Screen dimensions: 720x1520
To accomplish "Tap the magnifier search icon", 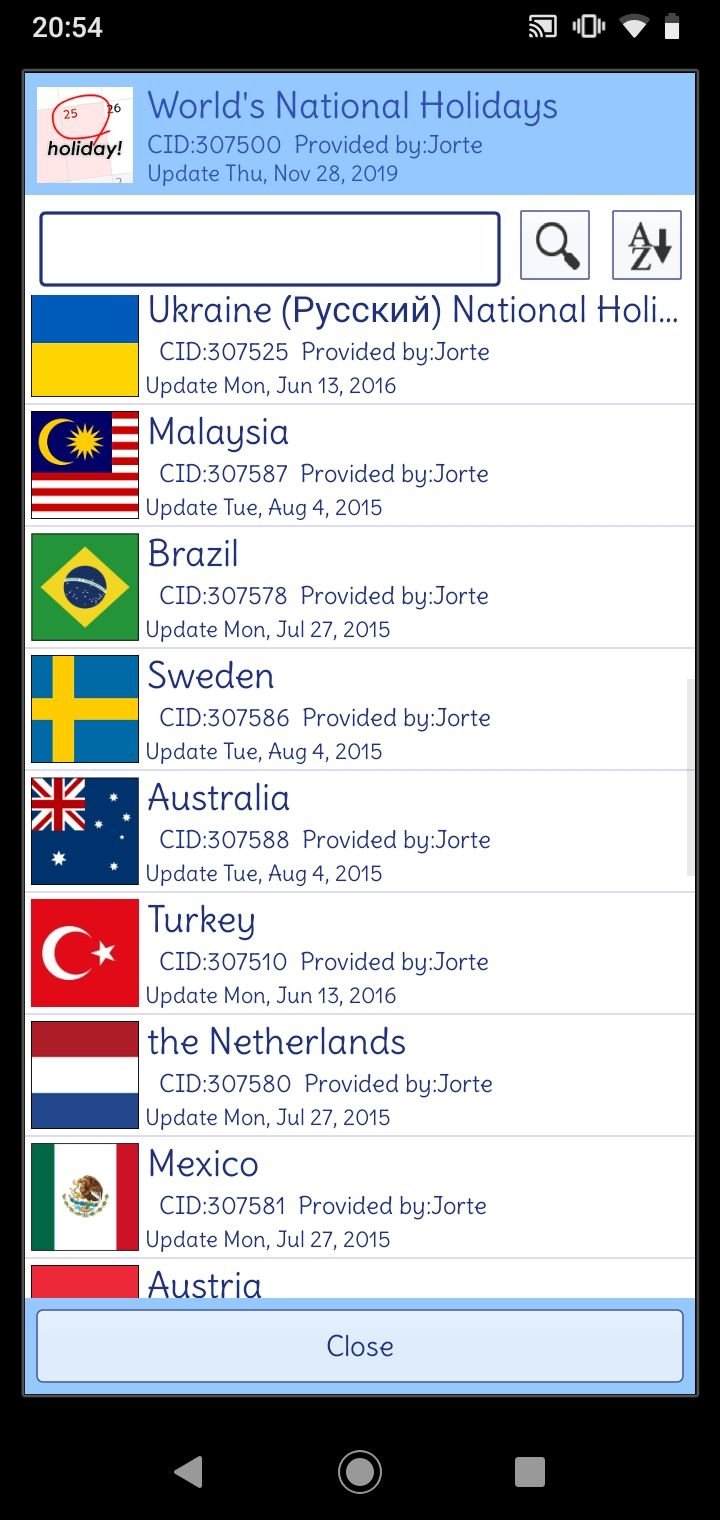I will pos(555,245).
